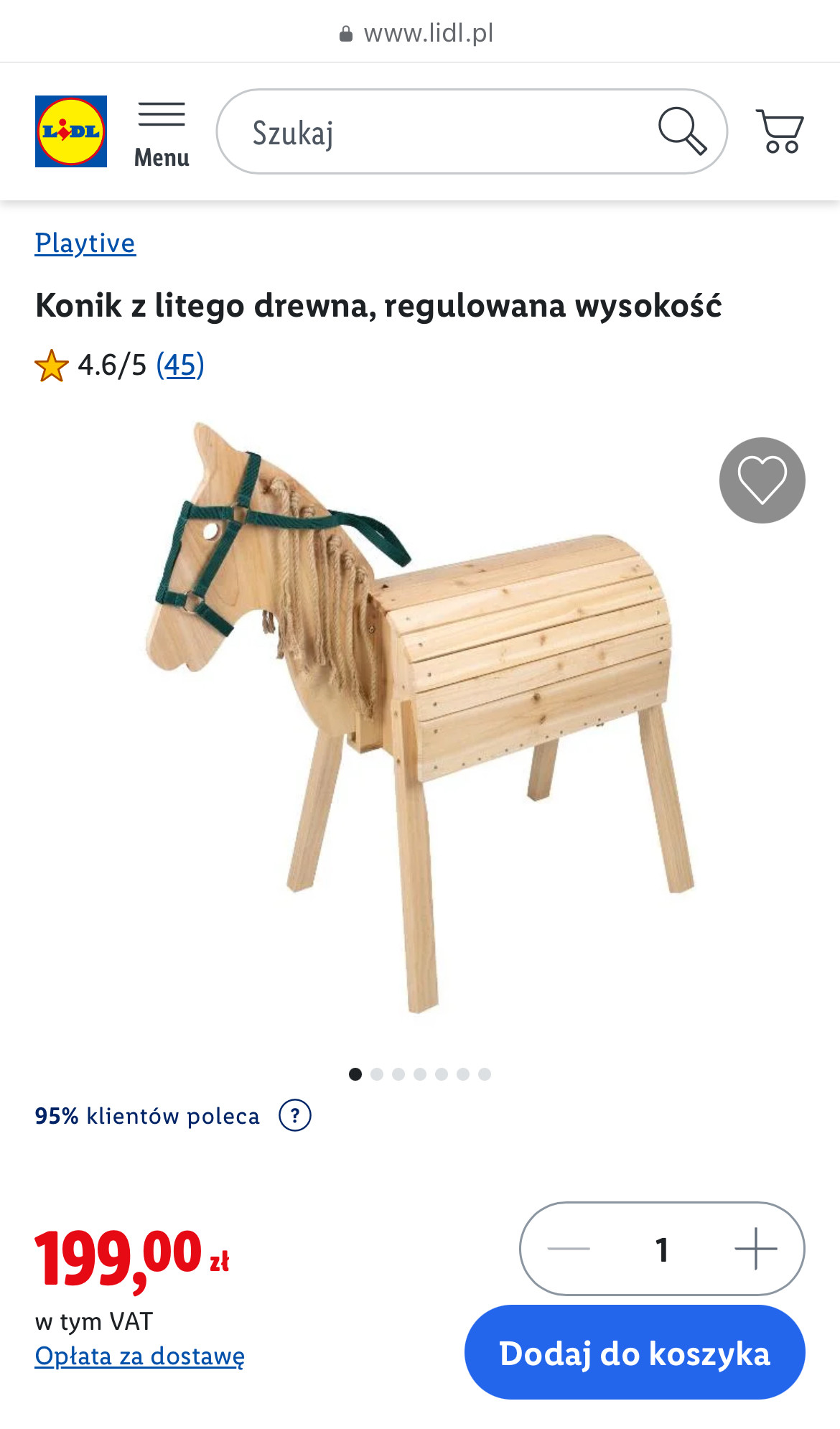Screen dimensions: 840x1429
Task: Add the product to the wishlist heart
Action: [x=762, y=480]
